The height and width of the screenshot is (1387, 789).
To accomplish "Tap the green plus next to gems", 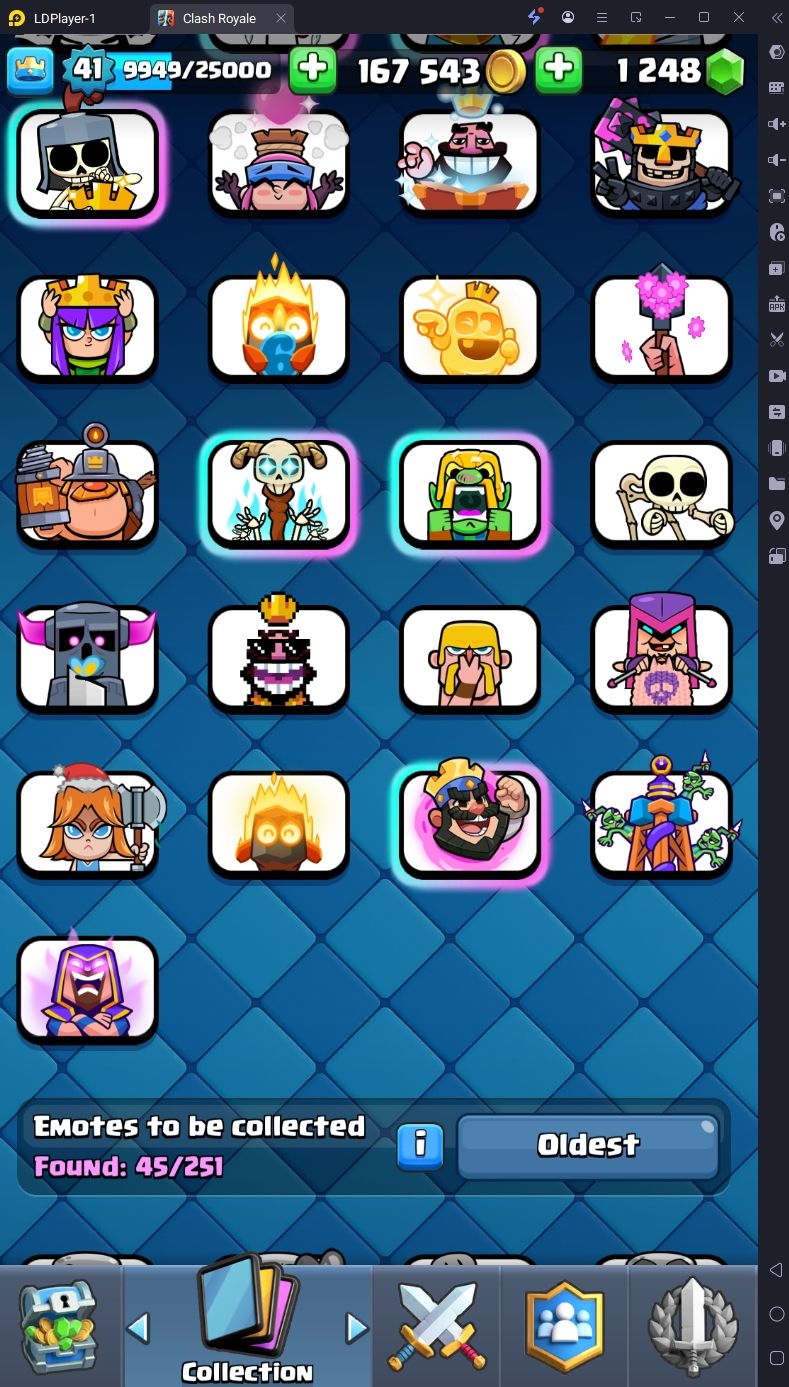I will [559, 70].
